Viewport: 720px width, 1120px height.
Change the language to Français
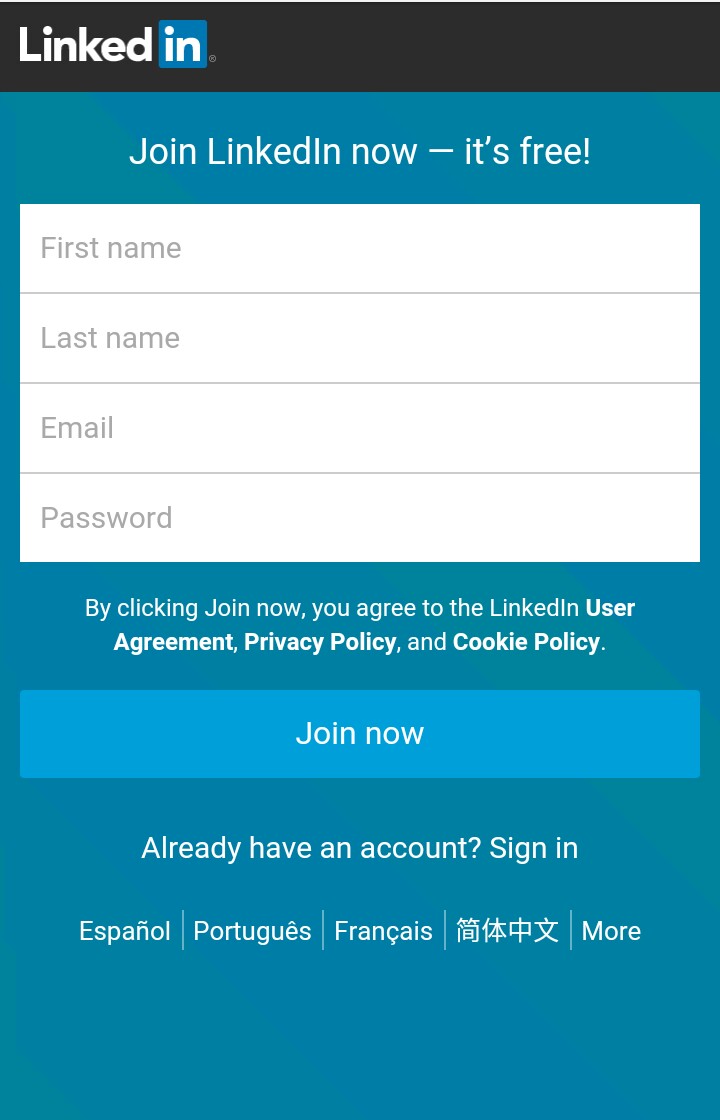383,931
